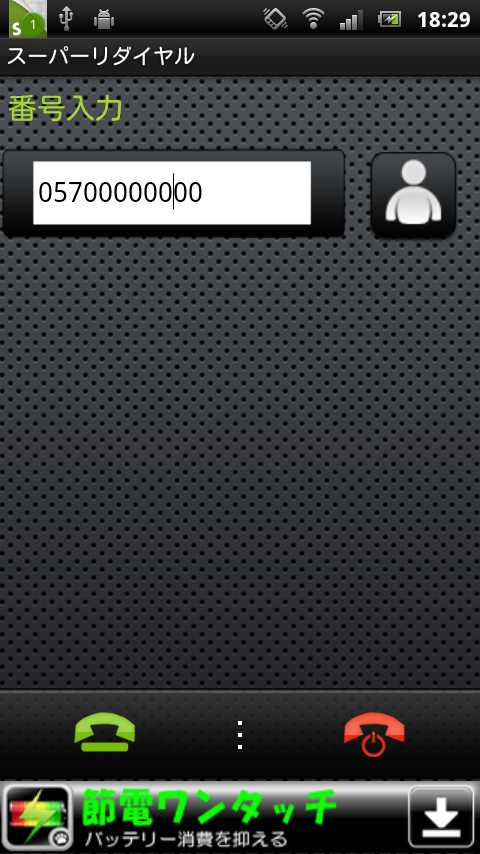Hang up with the red phone button
480x854 pixels.
coord(374,735)
